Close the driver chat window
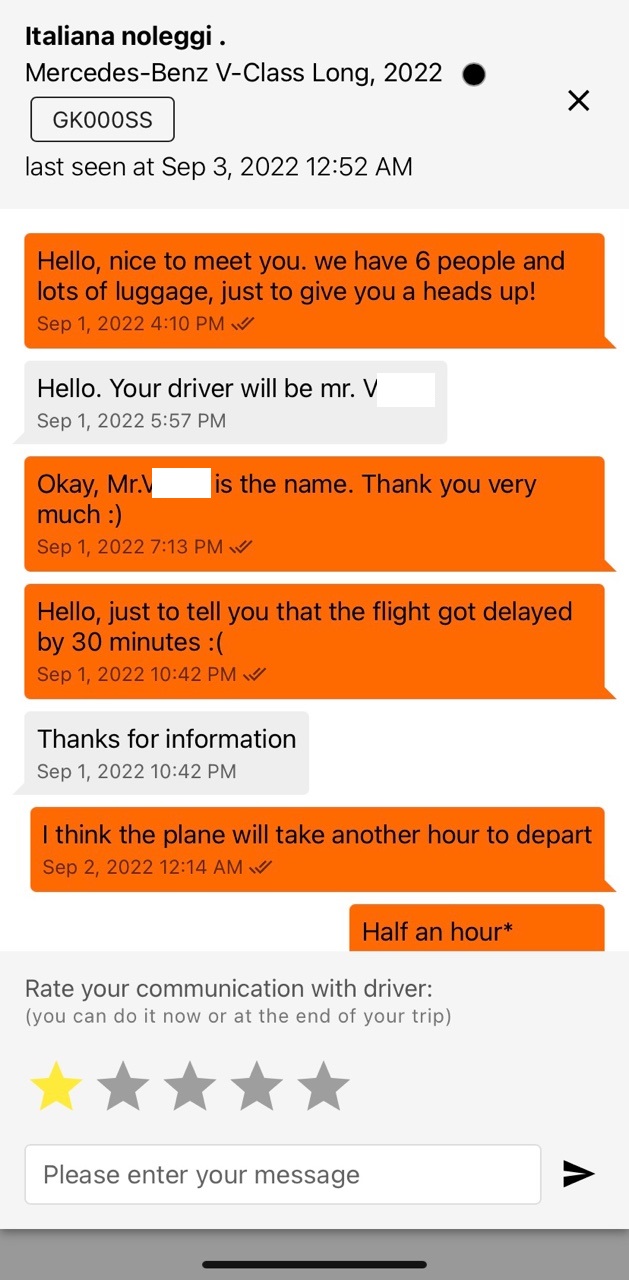This screenshot has height=1280, width=629. 578,100
